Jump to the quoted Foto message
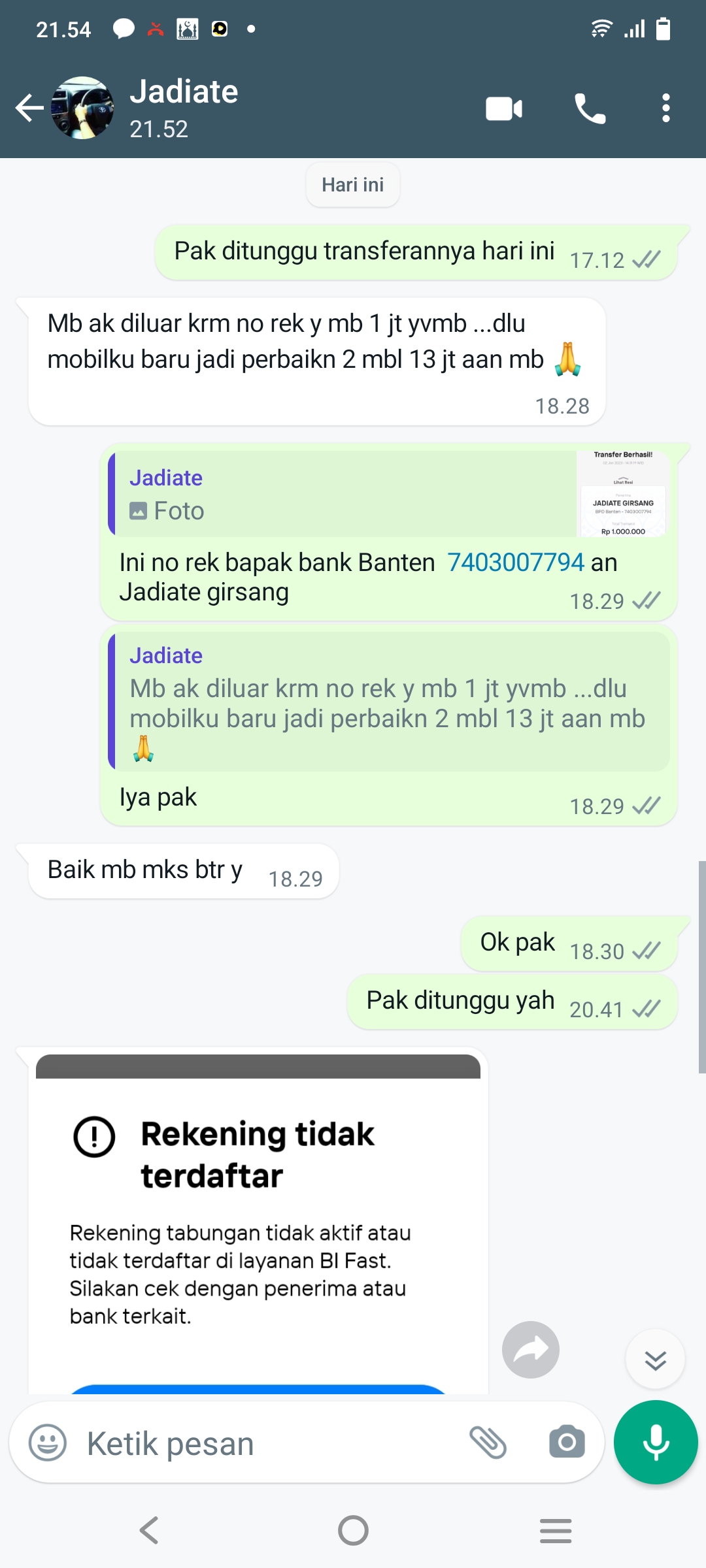 pos(388,494)
